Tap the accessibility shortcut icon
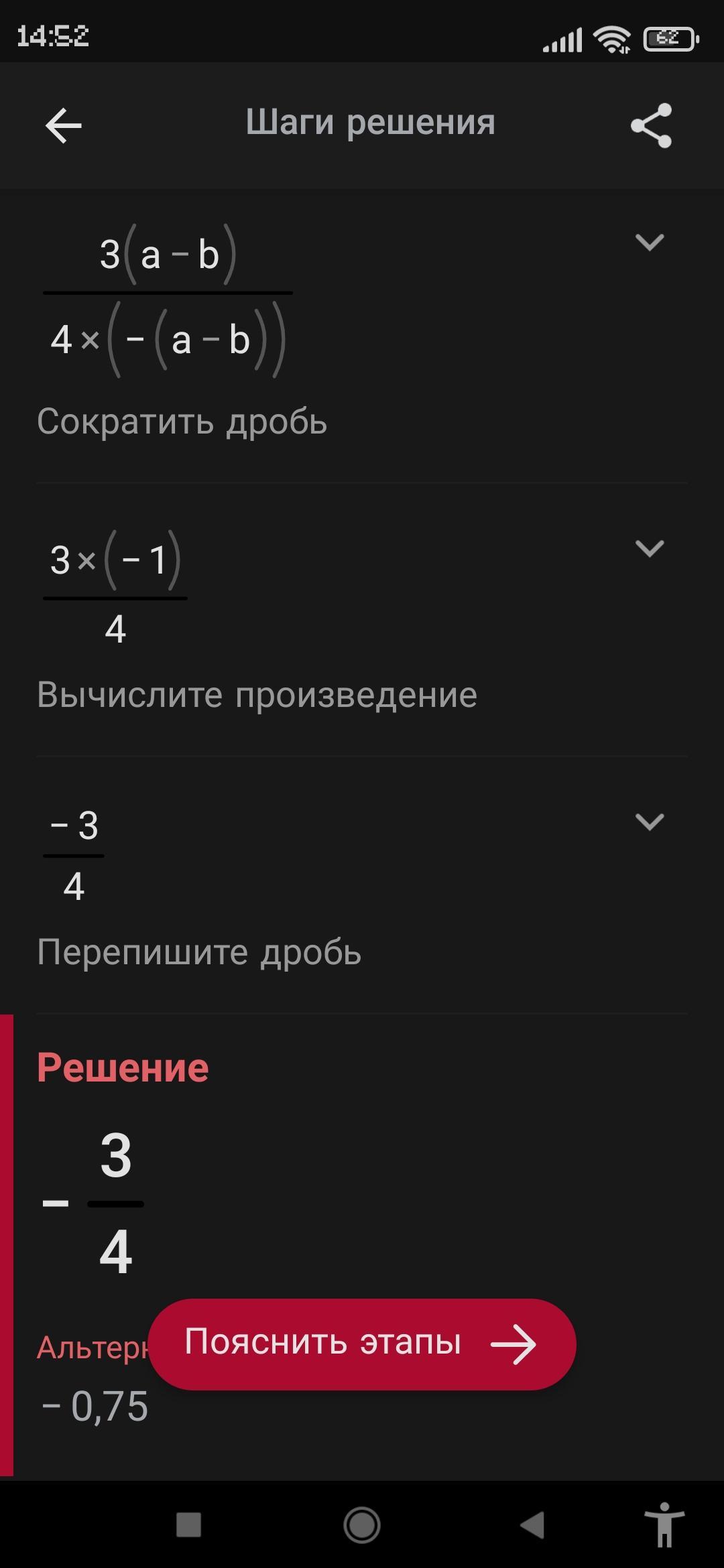The width and height of the screenshot is (724, 1568). tap(664, 1525)
